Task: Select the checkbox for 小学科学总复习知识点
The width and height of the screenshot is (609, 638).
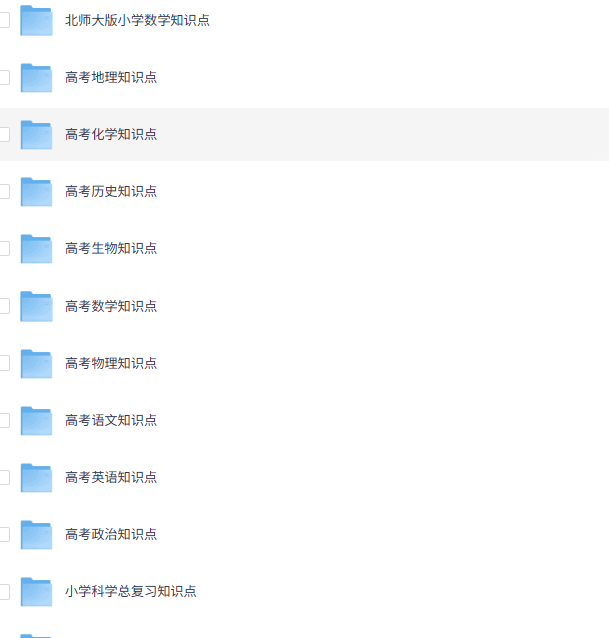Action: point(4,591)
